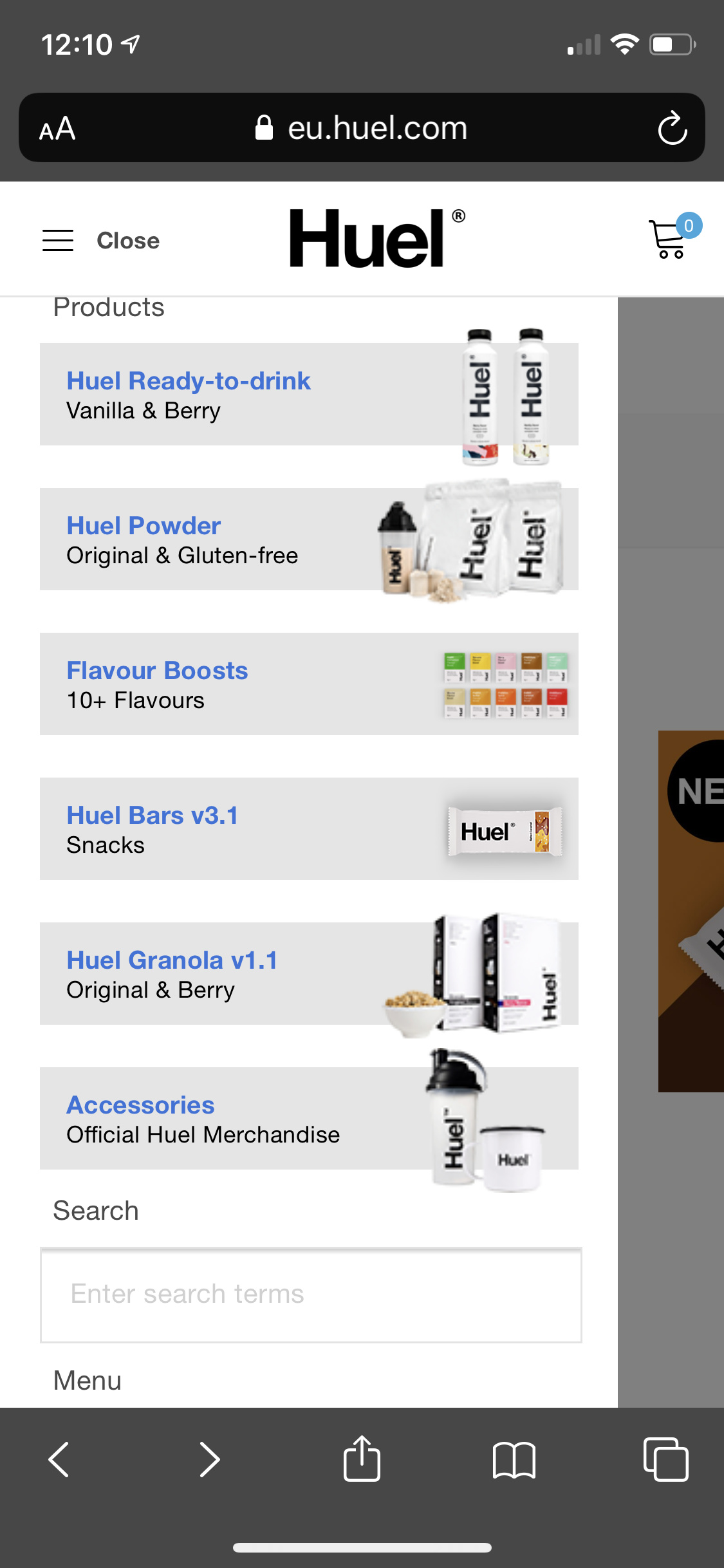Show open browser tabs
The width and height of the screenshot is (724, 1568).
(665, 1459)
